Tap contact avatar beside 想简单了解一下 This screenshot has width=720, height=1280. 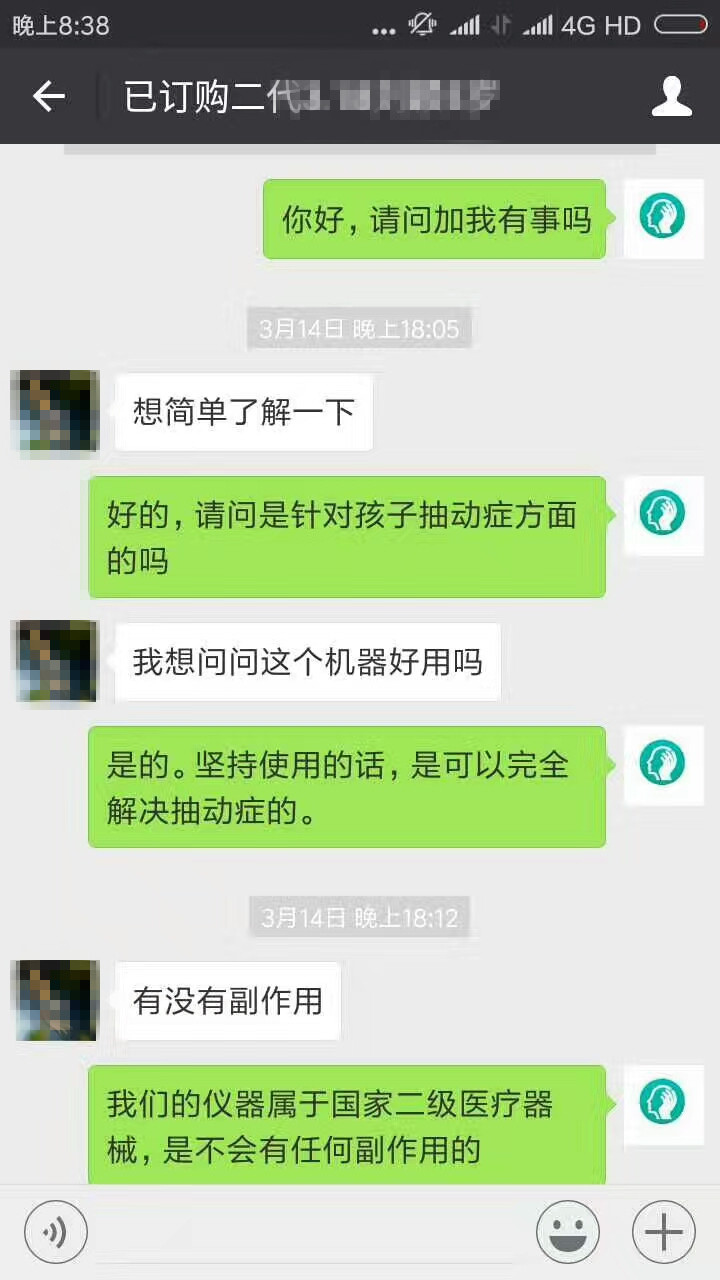click(x=55, y=414)
